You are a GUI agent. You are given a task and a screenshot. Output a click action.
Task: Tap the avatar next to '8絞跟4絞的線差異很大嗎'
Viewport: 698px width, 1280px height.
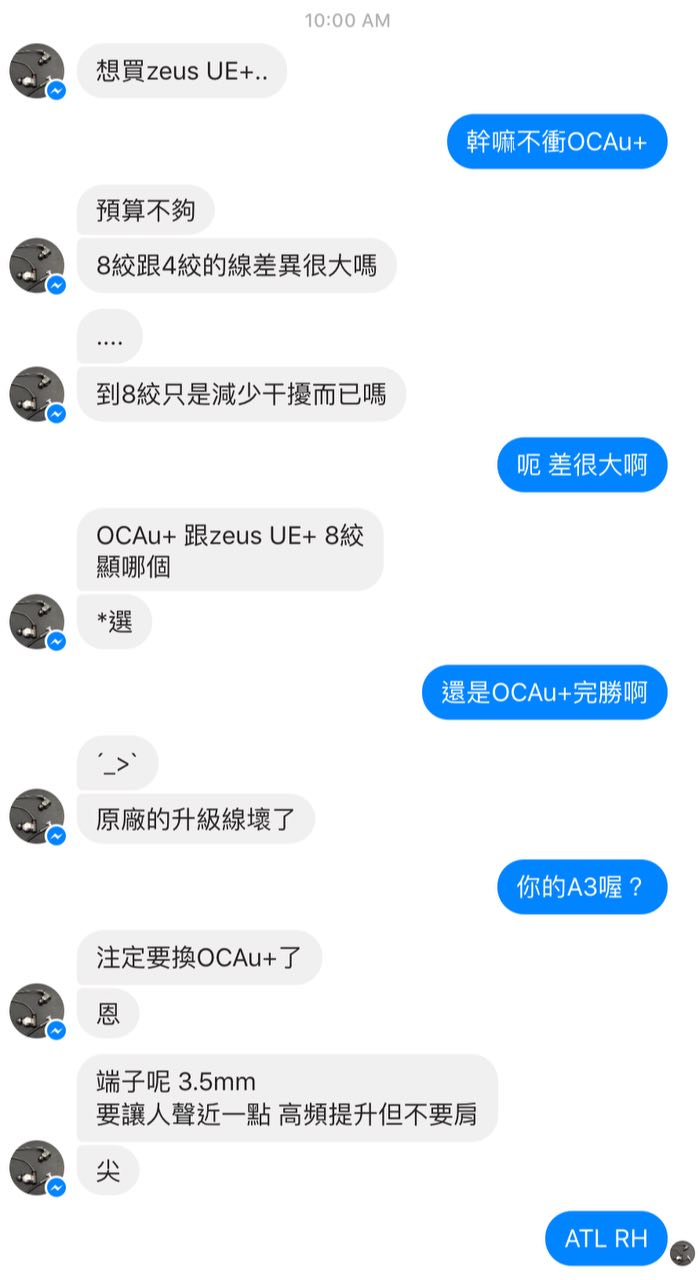(x=37, y=265)
